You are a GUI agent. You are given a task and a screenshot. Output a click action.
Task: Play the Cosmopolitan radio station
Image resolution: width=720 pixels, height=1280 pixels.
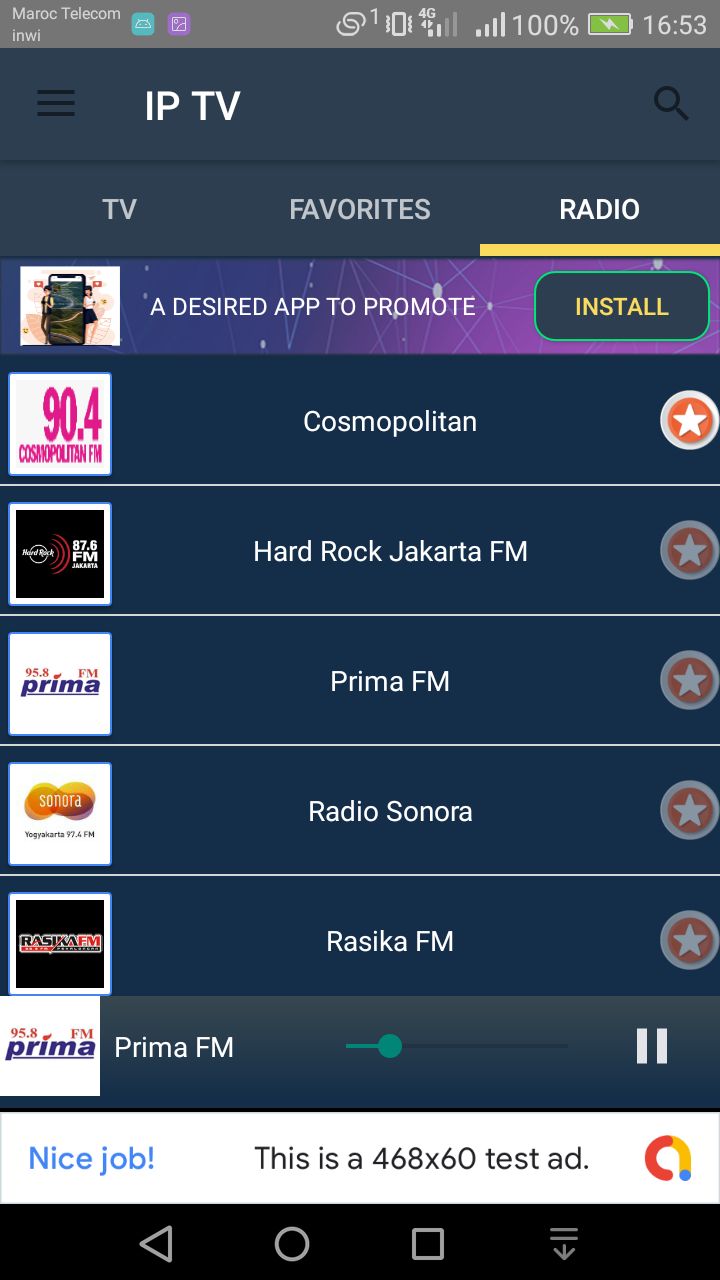click(x=389, y=422)
